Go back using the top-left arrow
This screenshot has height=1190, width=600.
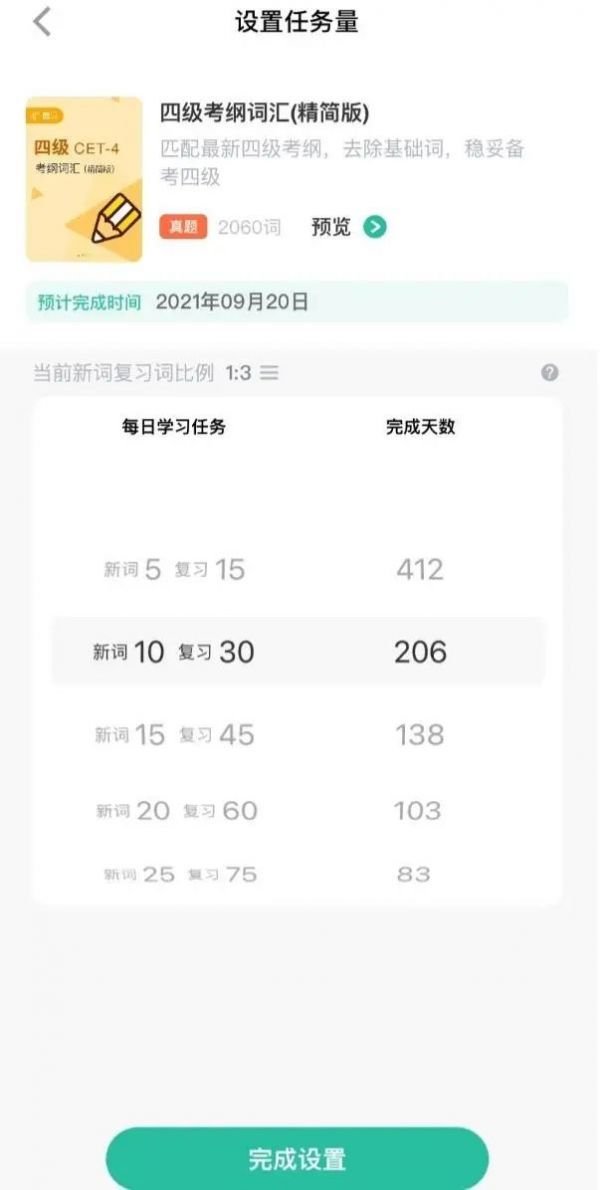[42, 22]
